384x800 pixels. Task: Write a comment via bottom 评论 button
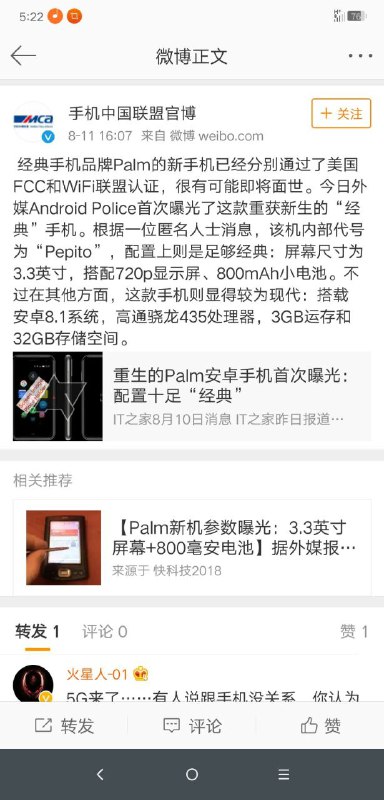click(x=192, y=726)
